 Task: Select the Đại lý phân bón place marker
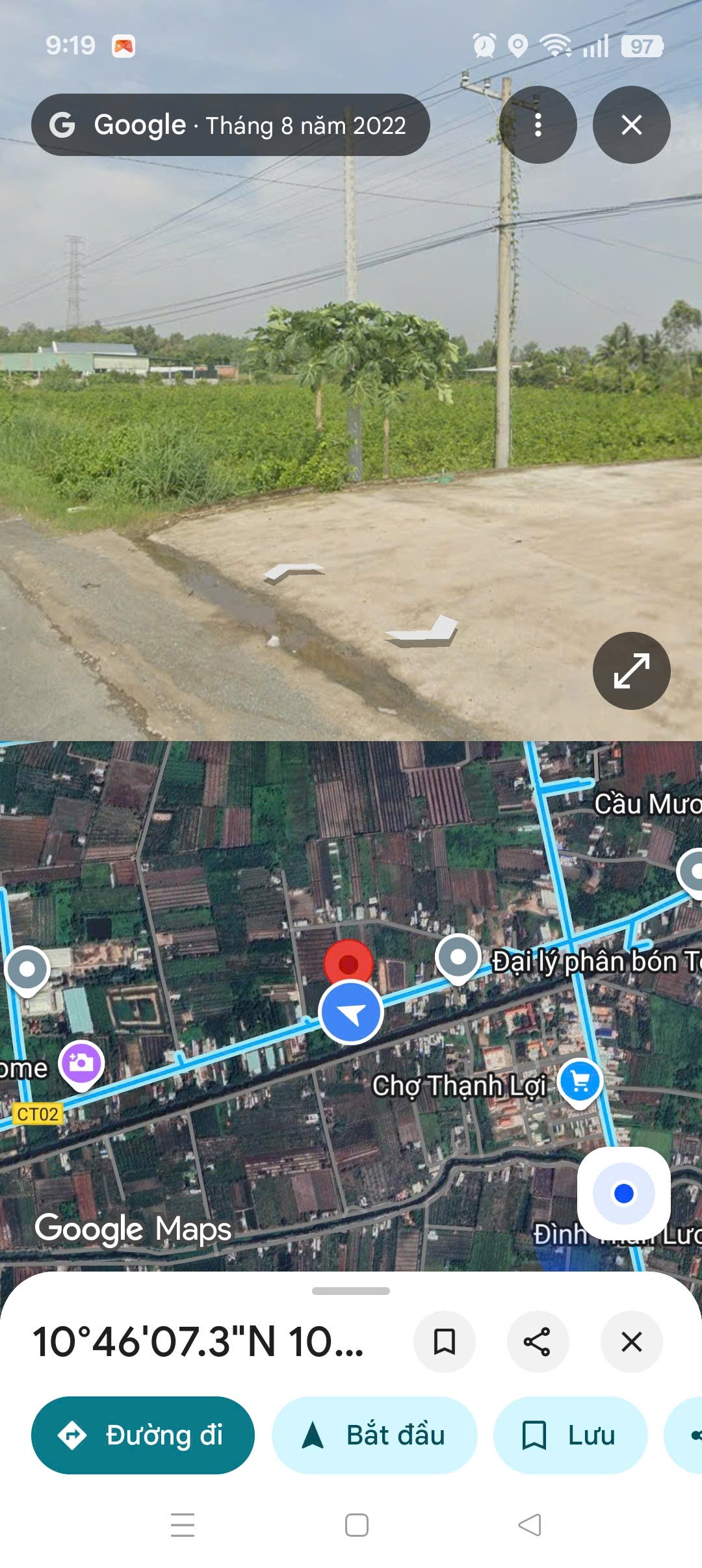(x=460, y=958)
